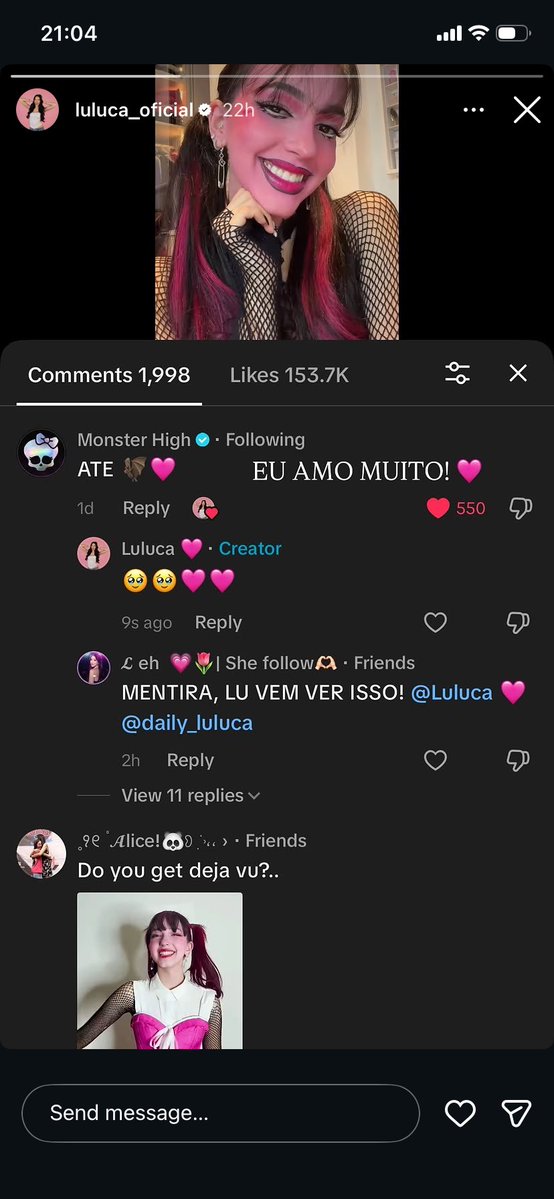
Task: Like Luluca's creator reply
Action: [x=435, y=622]
